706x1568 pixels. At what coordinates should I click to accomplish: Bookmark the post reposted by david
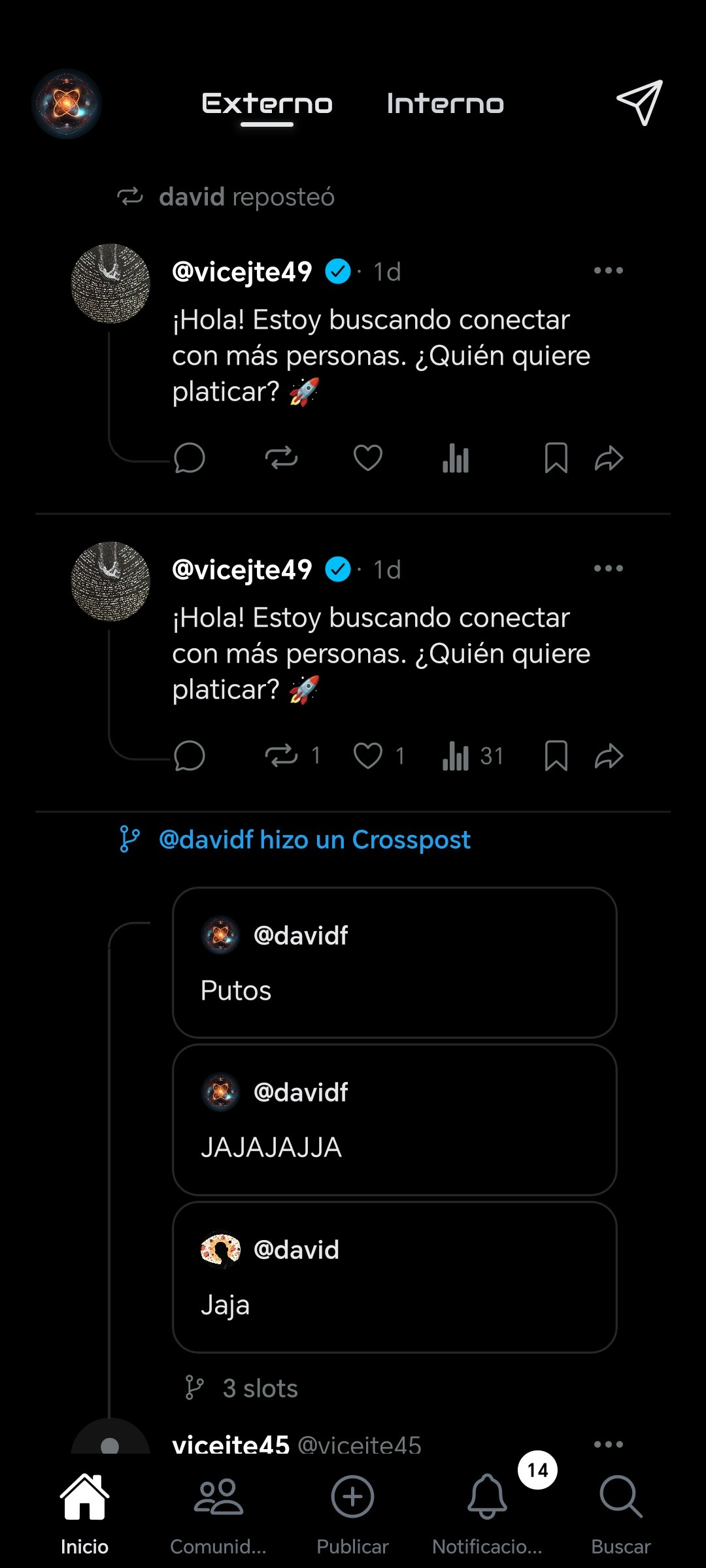pyautogui.click(x=556, y=458)
